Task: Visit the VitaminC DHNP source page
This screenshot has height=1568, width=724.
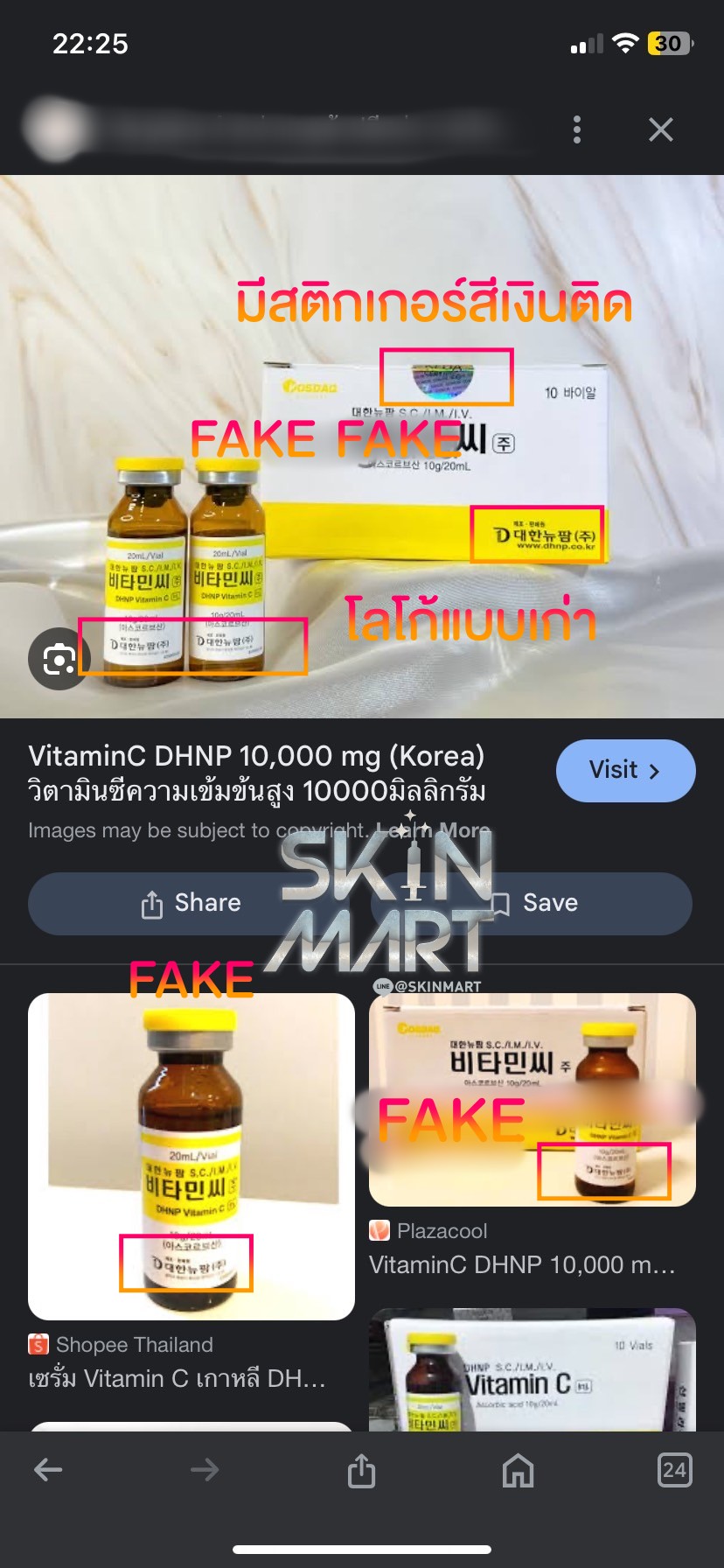Action: (x=625, y=771)
